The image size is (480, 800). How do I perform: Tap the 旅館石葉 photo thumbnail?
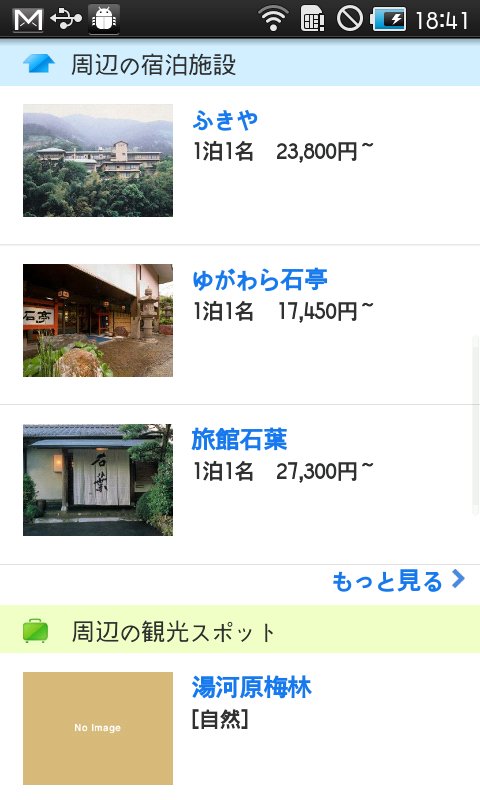(98, 480)
